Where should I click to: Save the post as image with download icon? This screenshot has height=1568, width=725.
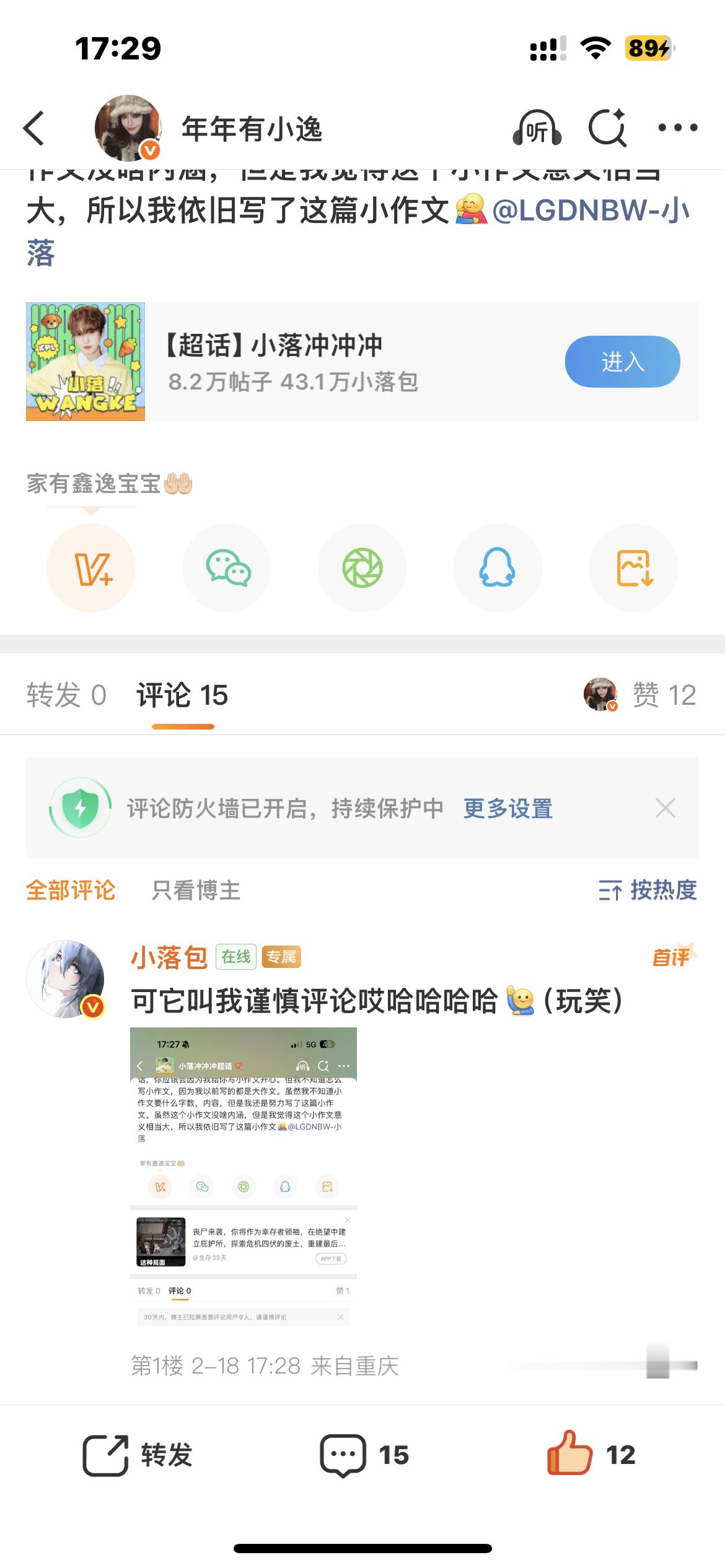click(x=634, y=567)
